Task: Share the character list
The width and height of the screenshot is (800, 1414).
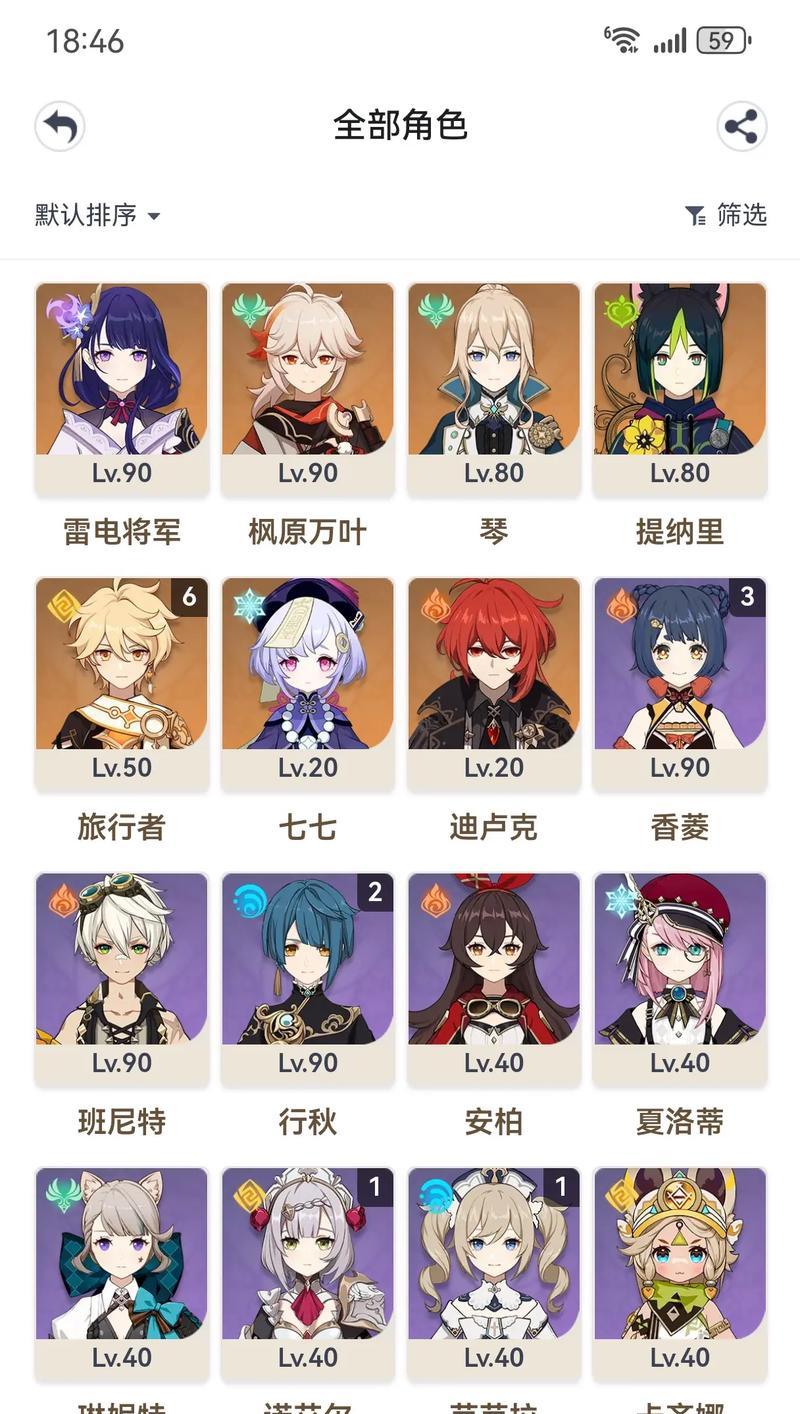Action: click(x=741, y=127)
